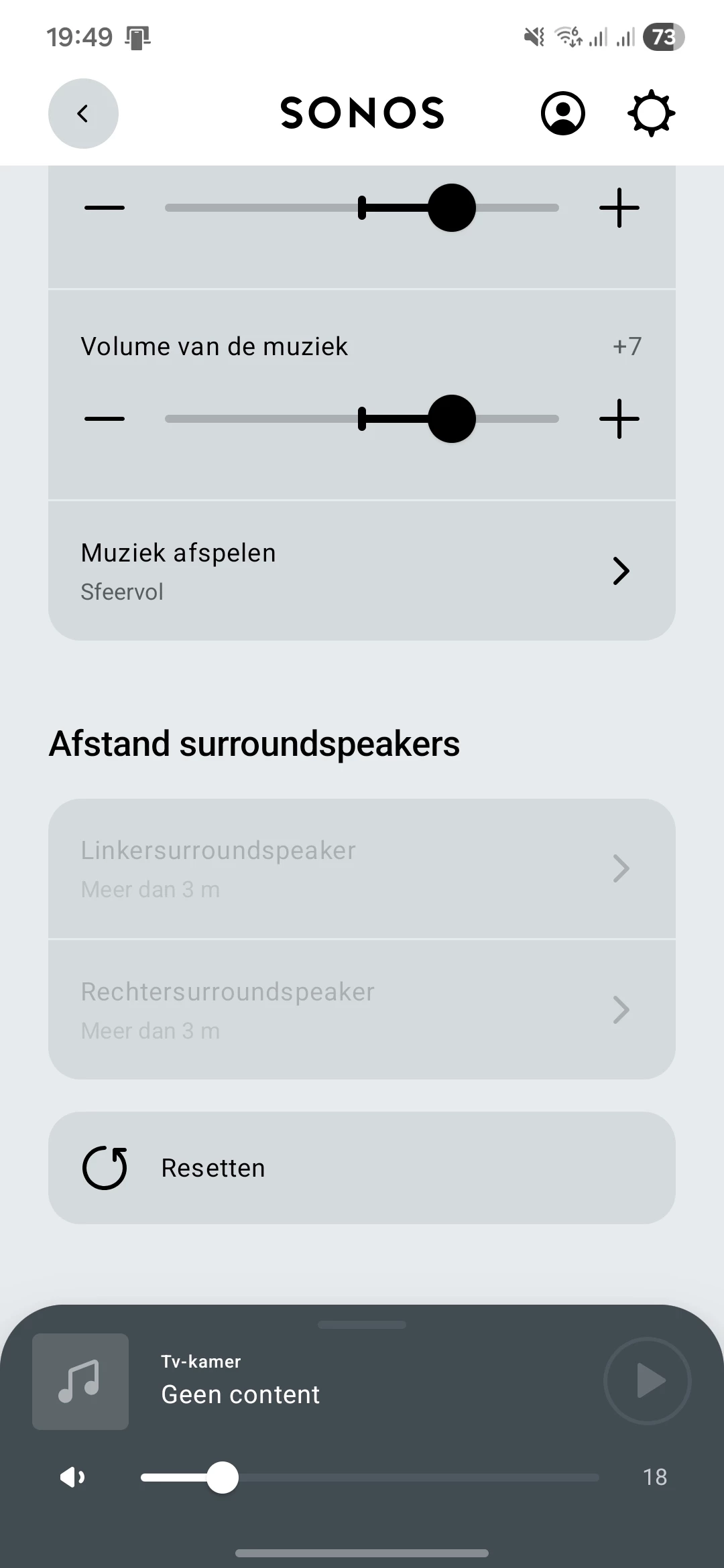Open Linkersurroundspeaker distance setting
This screenshot has width=724, height=1568.
(x=361, y=869)
